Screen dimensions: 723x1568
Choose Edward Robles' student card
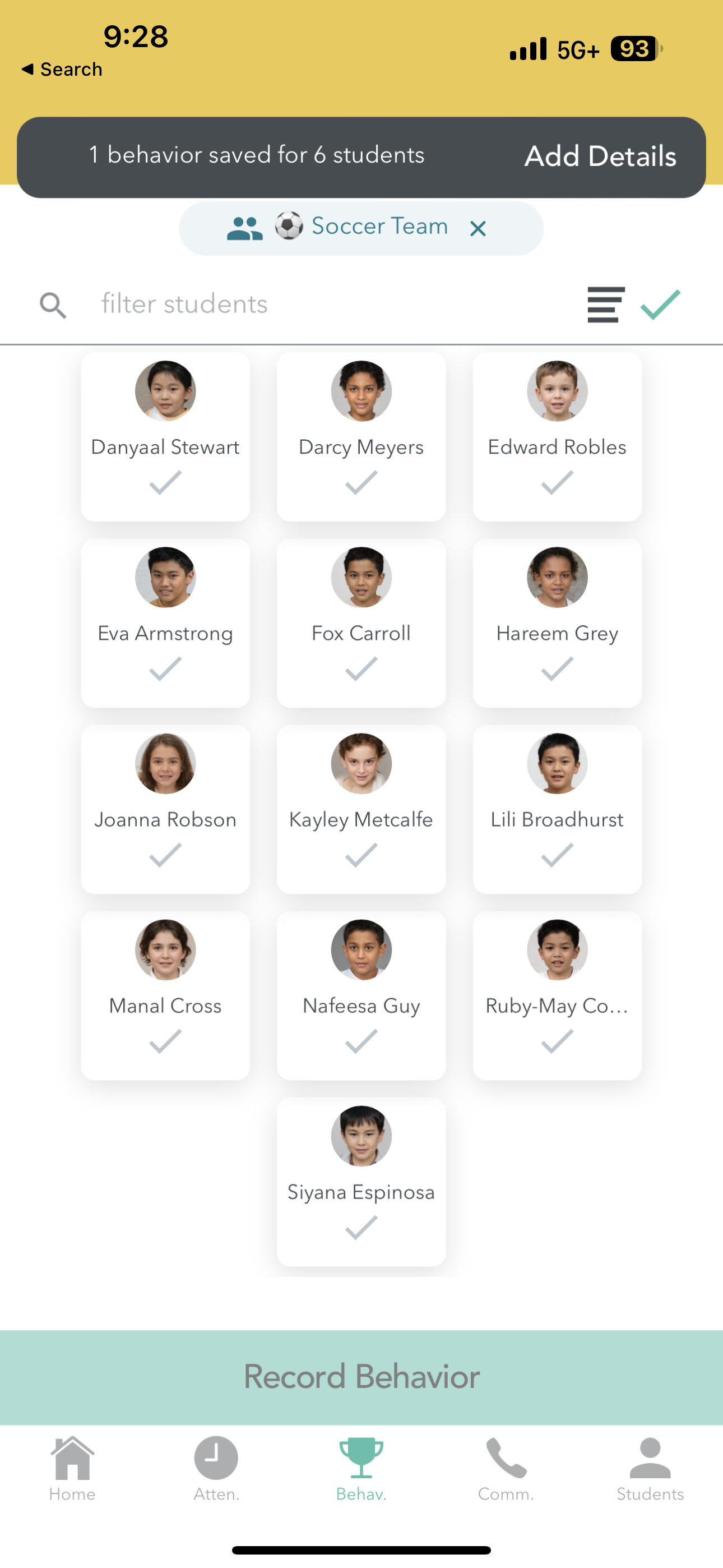557,436
